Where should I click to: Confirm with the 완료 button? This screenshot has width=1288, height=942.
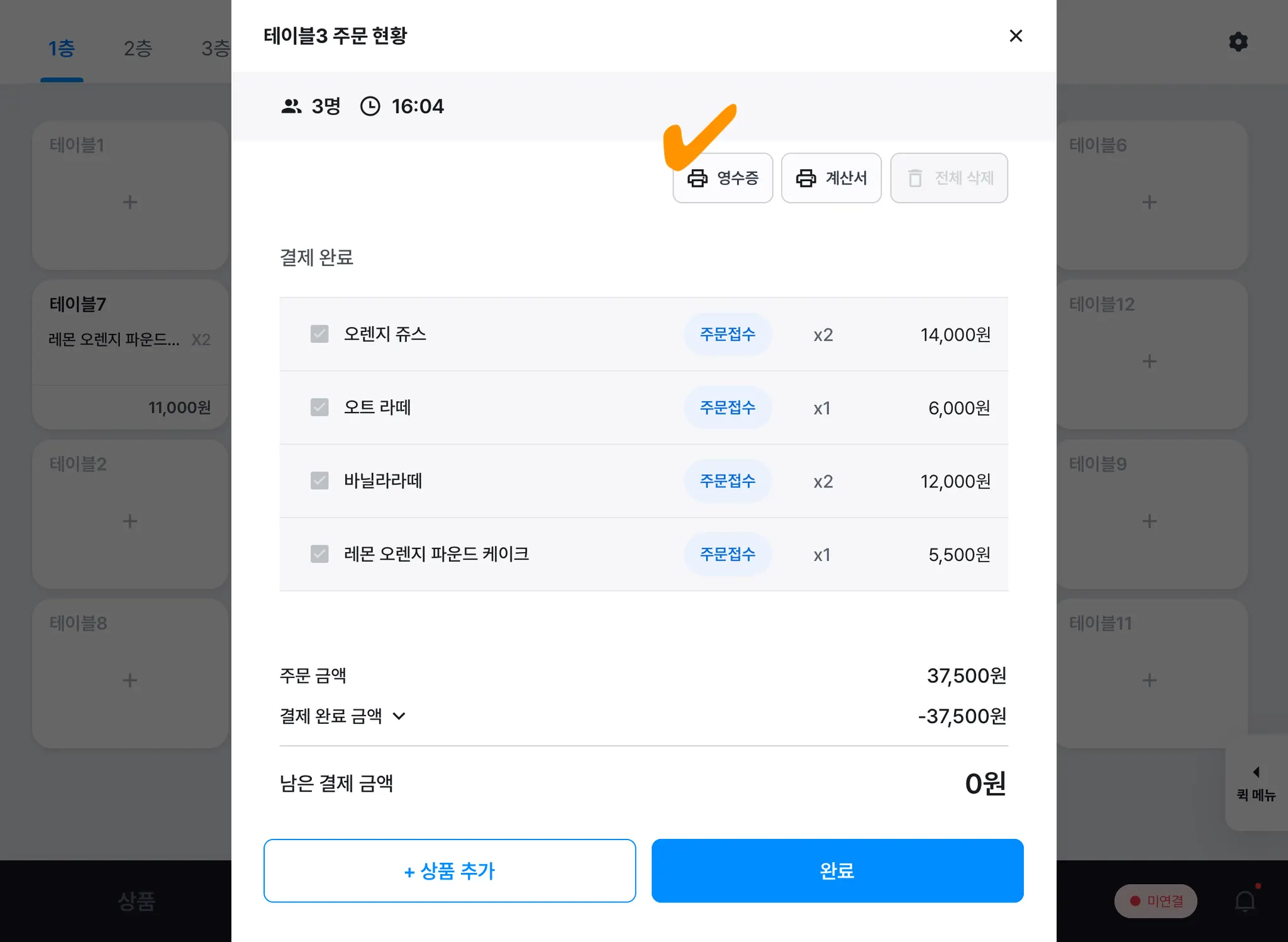(837, 871)
